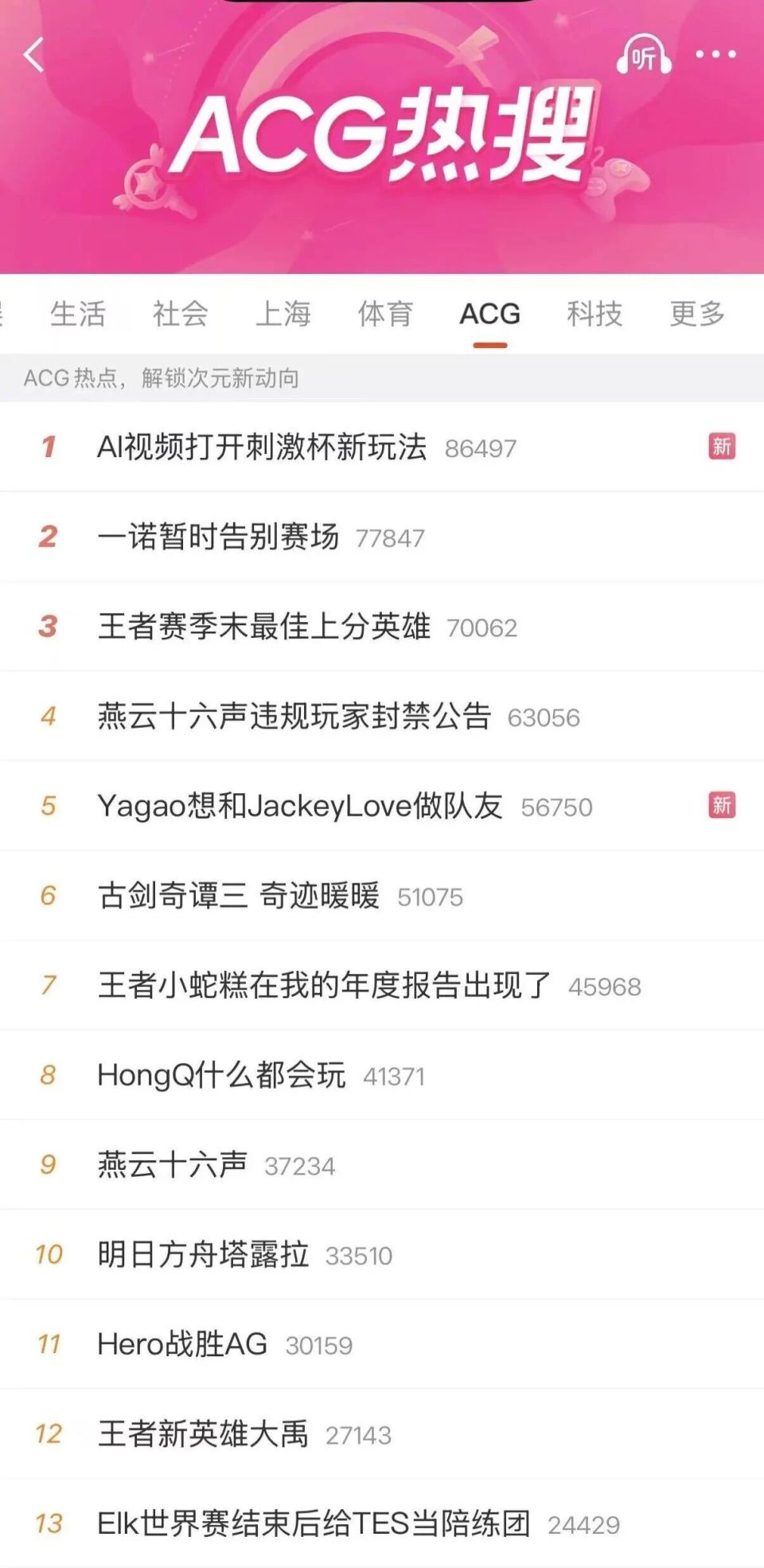The width and height of the screenshot is (764, 1568).
Task: Switch to the 科技 tab
Action: tap(594, 314)
